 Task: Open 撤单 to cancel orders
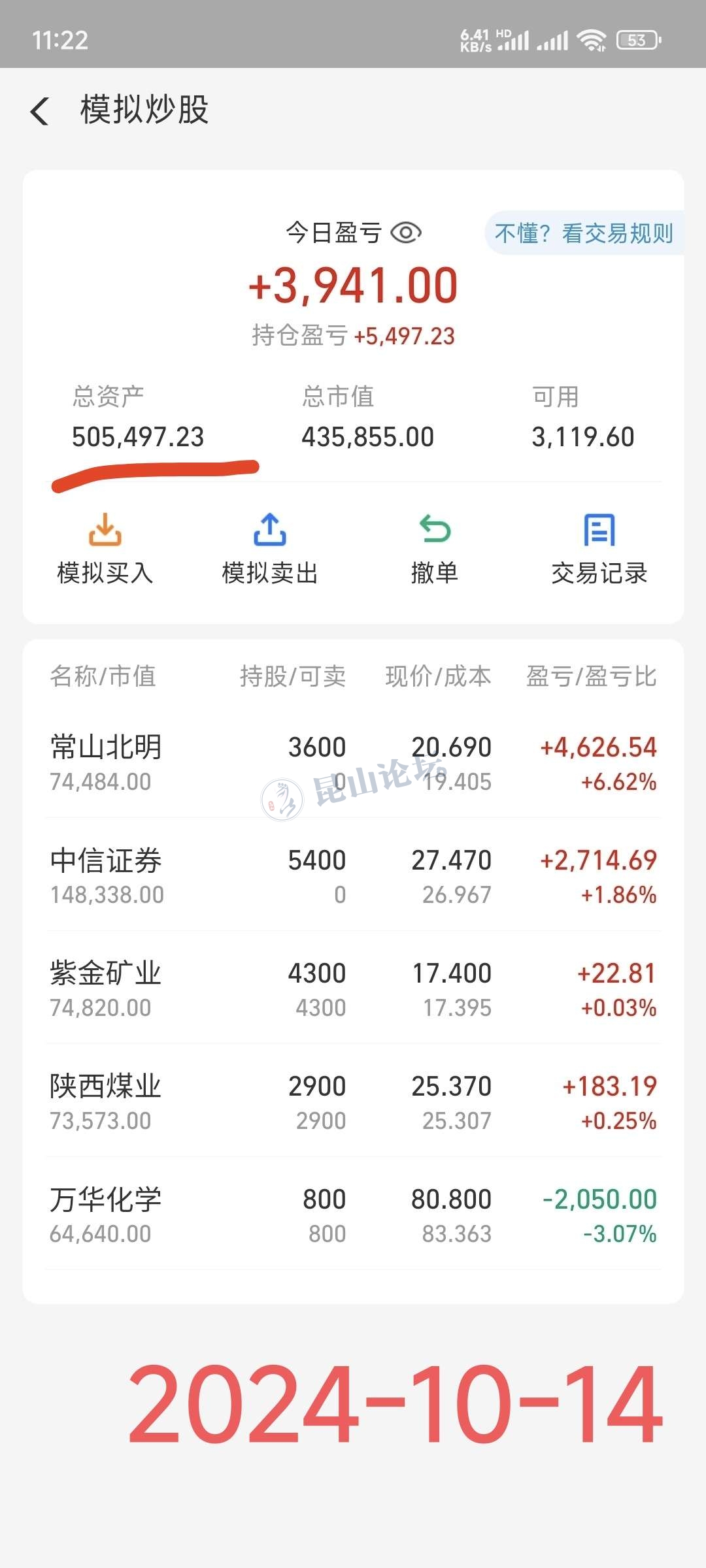435,549
